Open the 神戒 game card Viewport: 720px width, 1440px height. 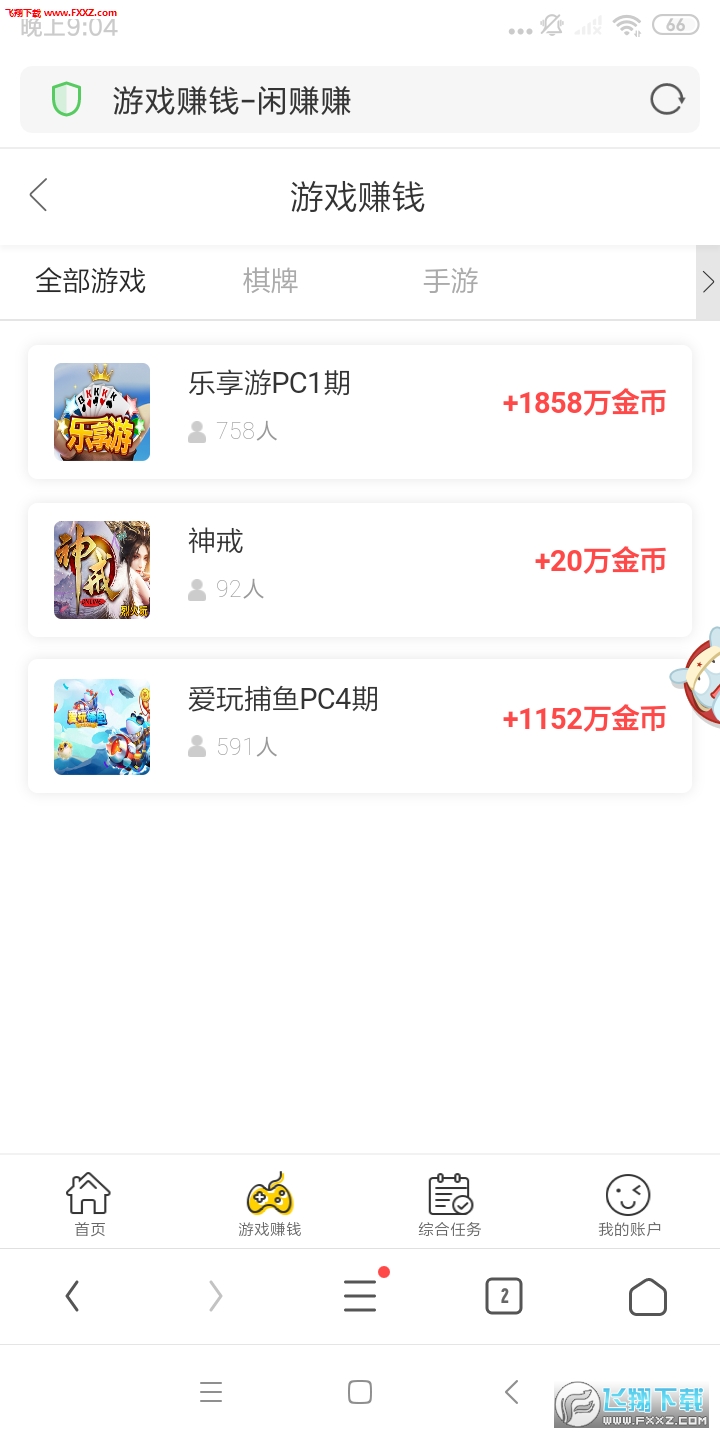point(360,570)
